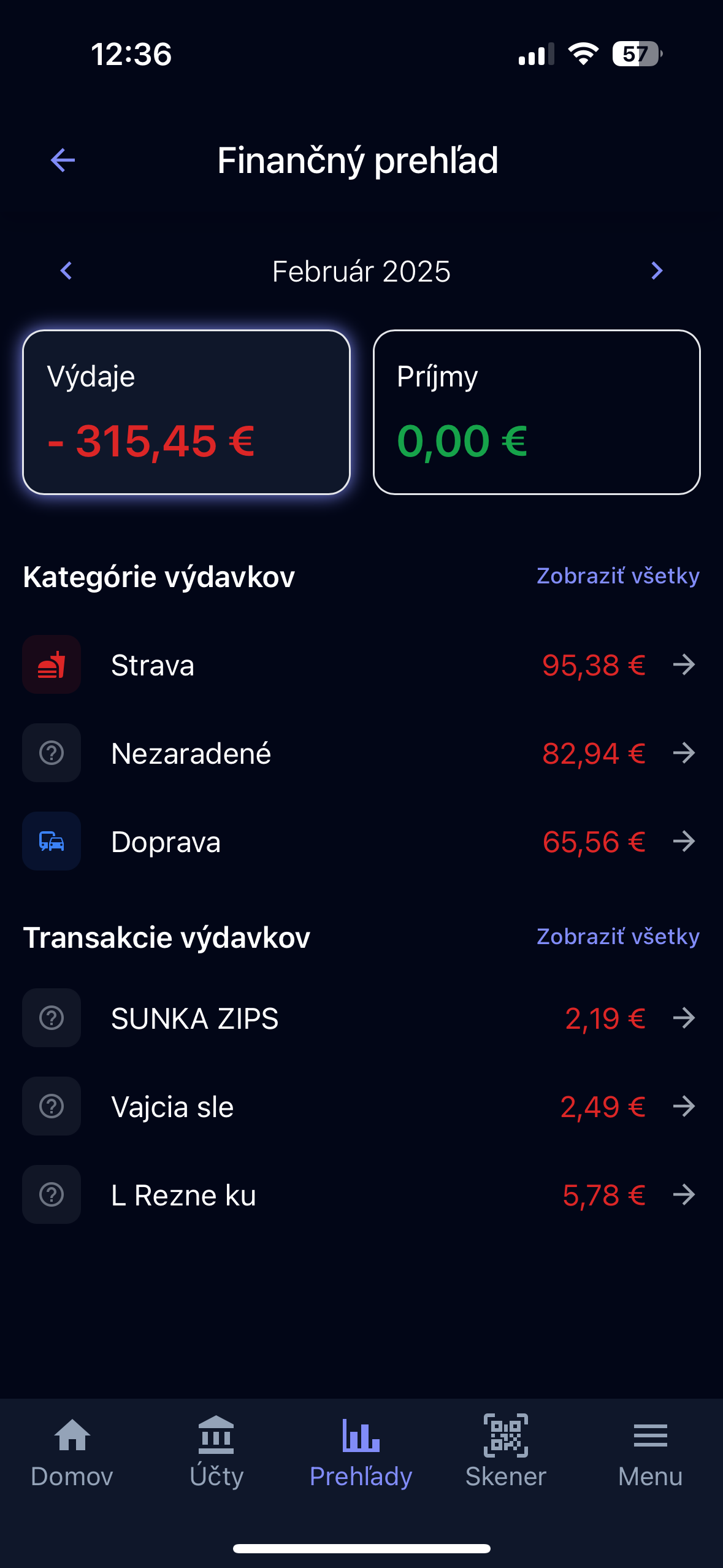Go to the next month
Viewport: 723px width, 1568px height.
(656, 271)
